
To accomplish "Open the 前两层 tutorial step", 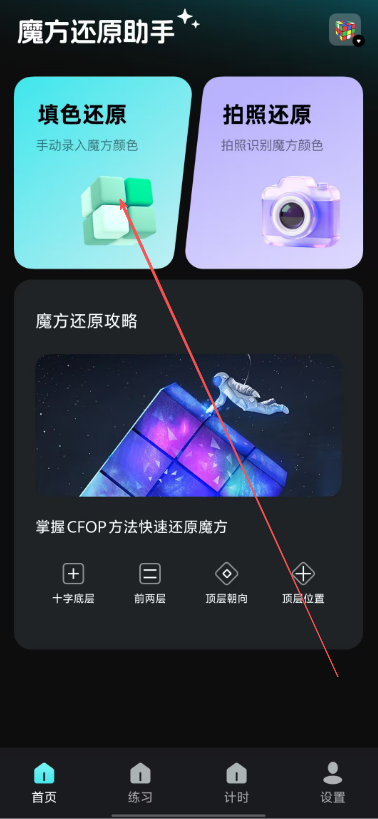I will pos(150,583).
